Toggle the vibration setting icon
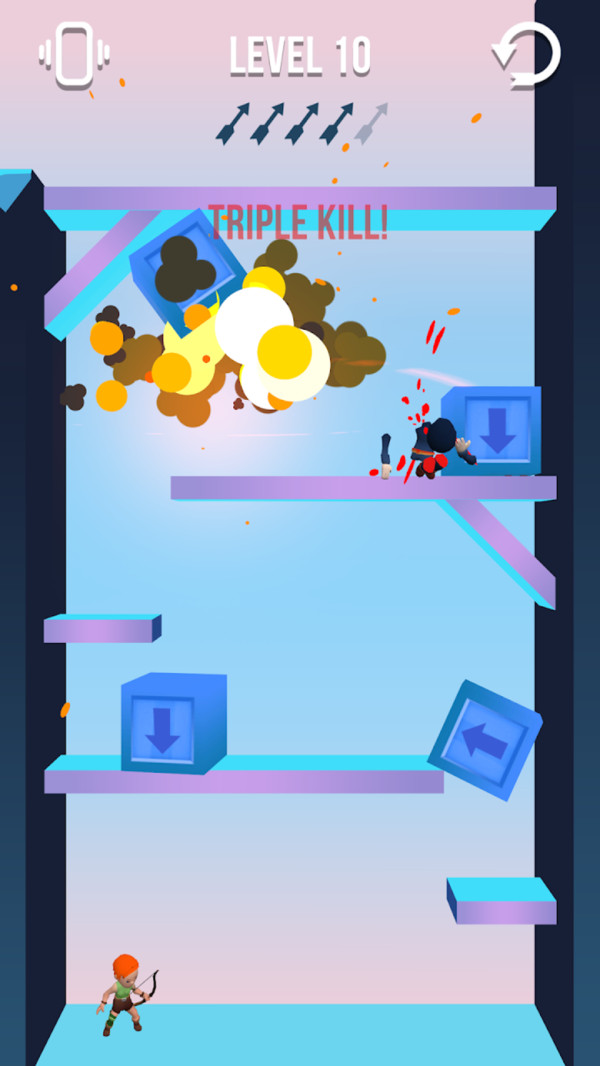600x1066 pixels. 74,54
